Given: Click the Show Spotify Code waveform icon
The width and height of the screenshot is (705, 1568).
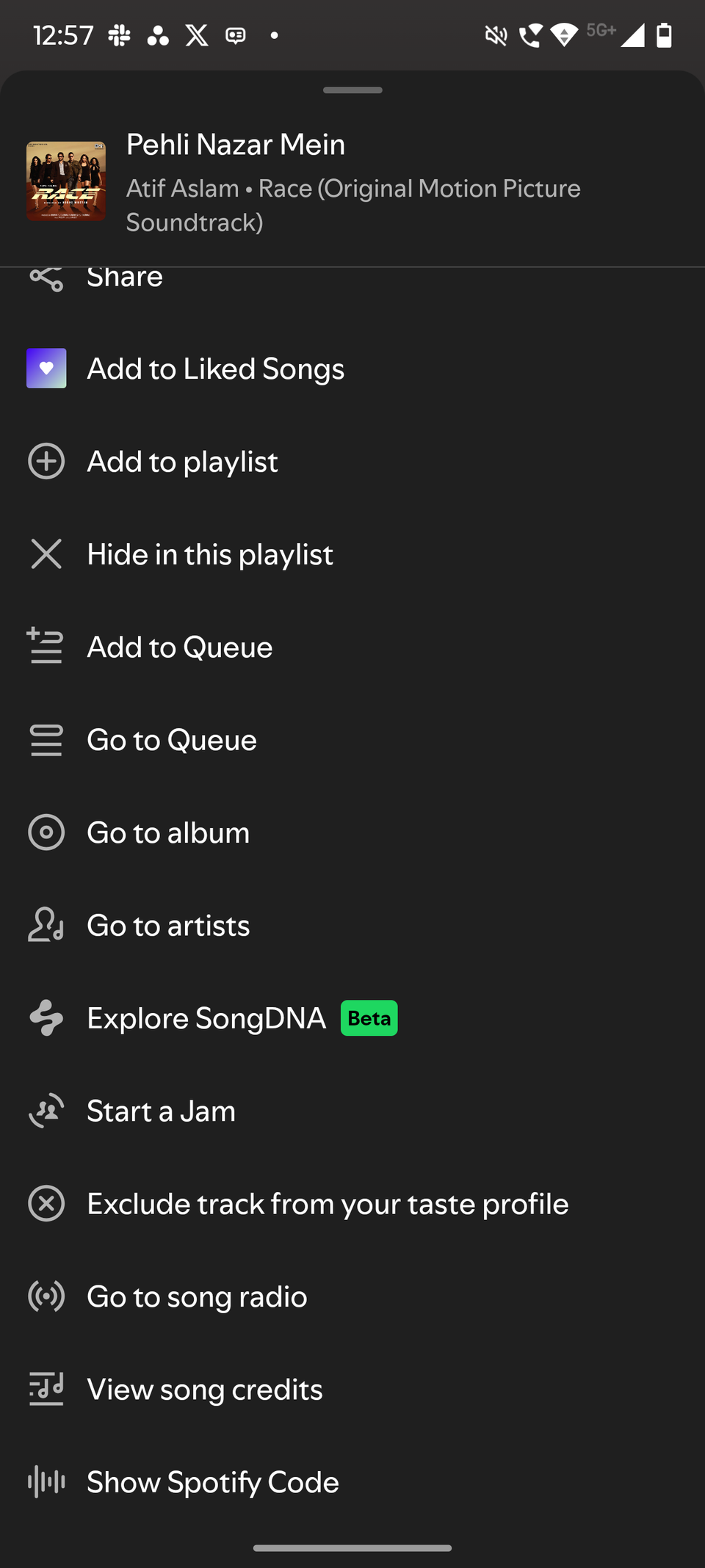Looking at the screenshot, I should click(46, 1481).
